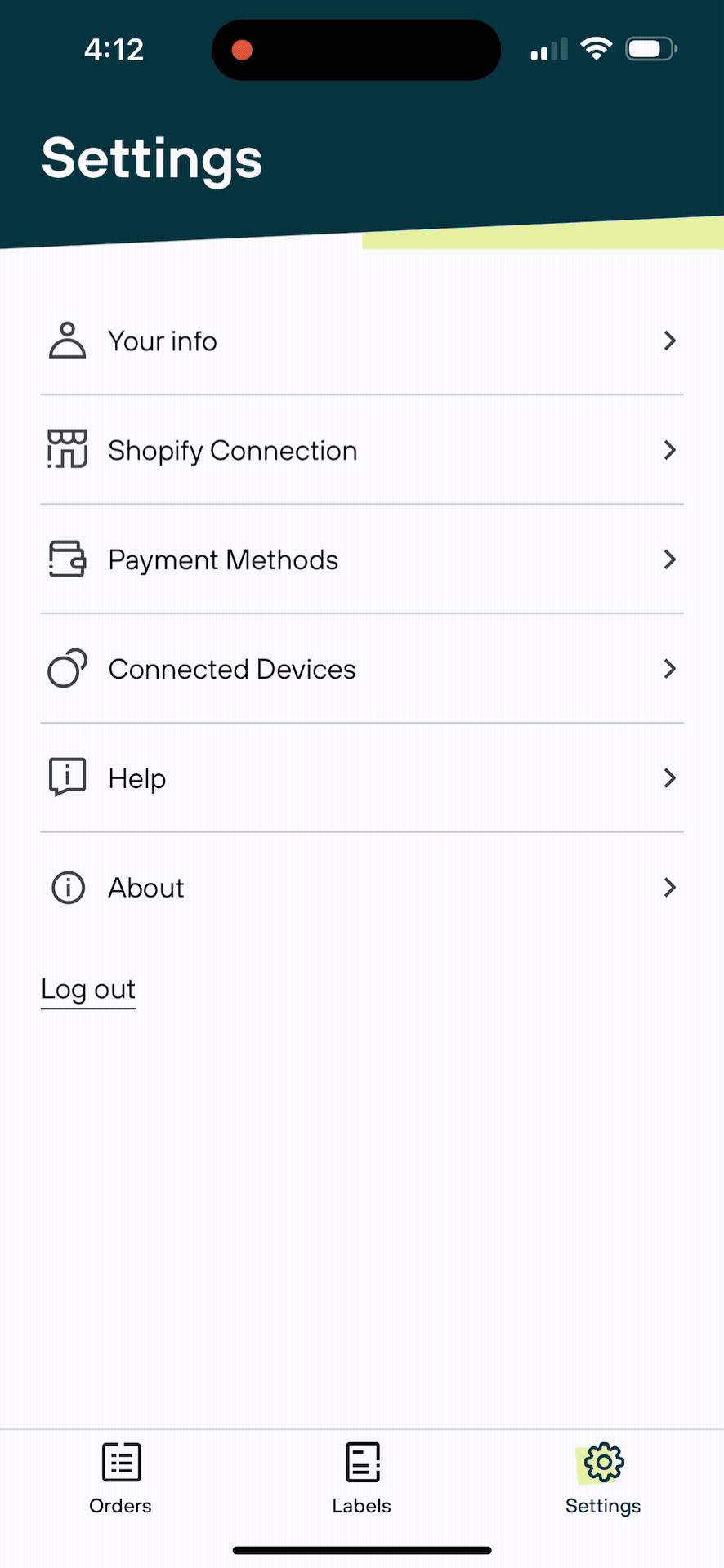
Task: Open Shopify Connection via its chevron
Action: 670,450
